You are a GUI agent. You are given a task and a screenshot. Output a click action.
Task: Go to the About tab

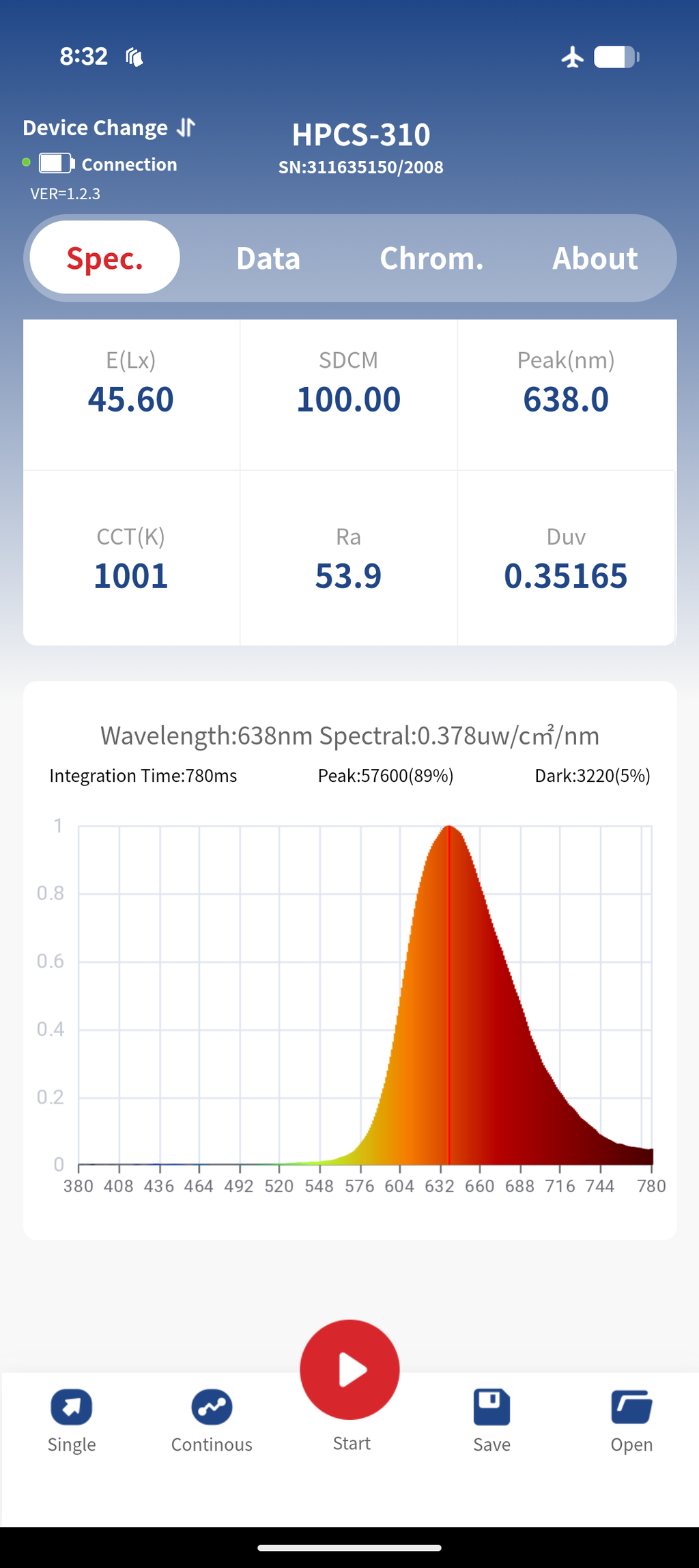[x=595, y=258]
